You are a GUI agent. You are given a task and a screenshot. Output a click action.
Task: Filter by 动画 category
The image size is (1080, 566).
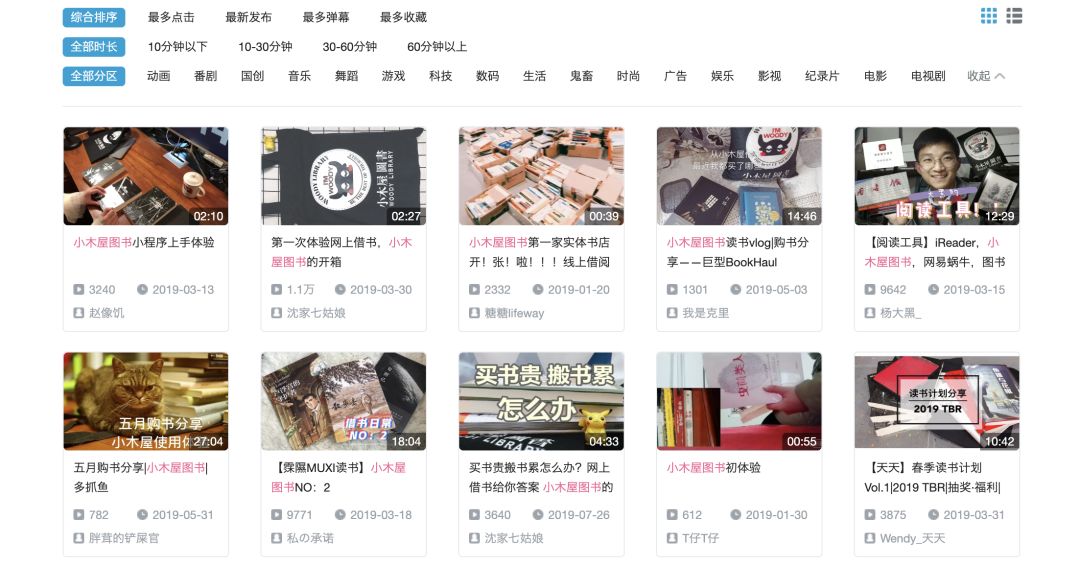158,76
